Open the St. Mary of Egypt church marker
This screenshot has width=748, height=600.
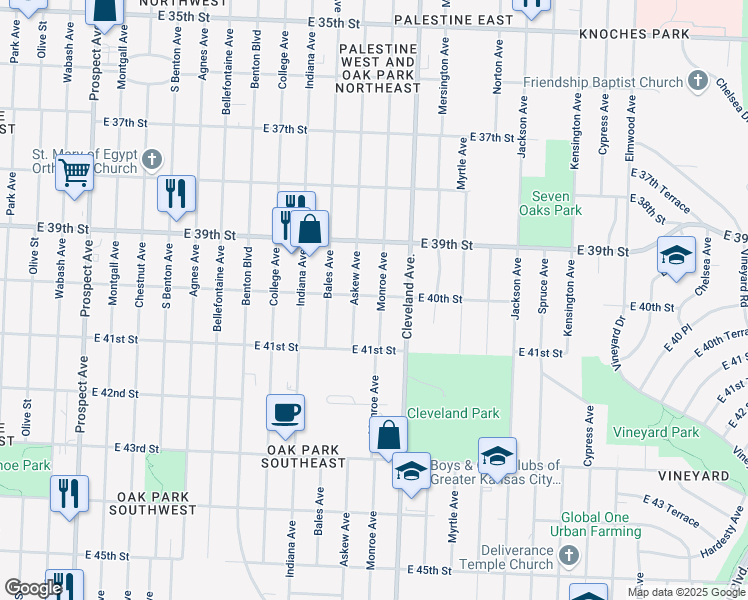(152, 159)
